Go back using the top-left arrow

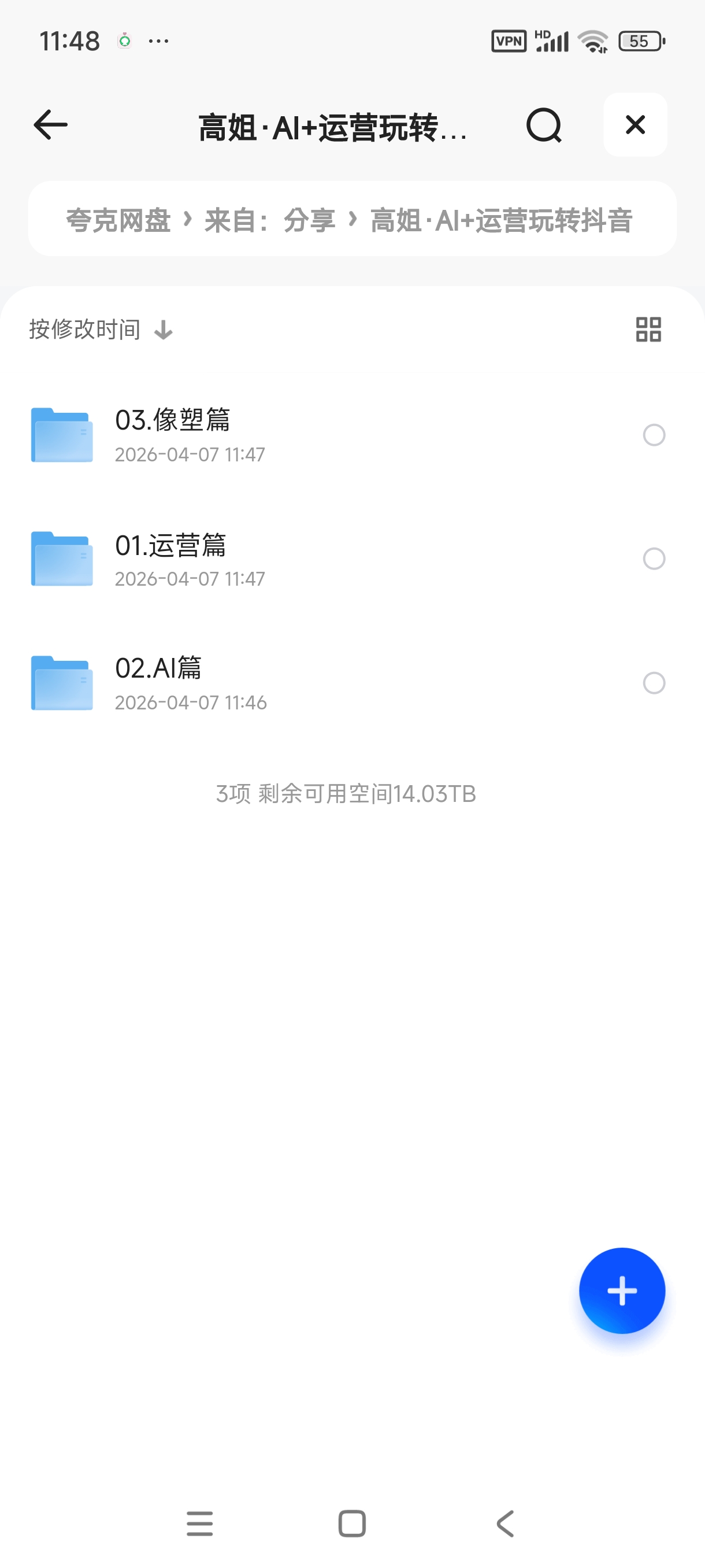click(50, 125)
